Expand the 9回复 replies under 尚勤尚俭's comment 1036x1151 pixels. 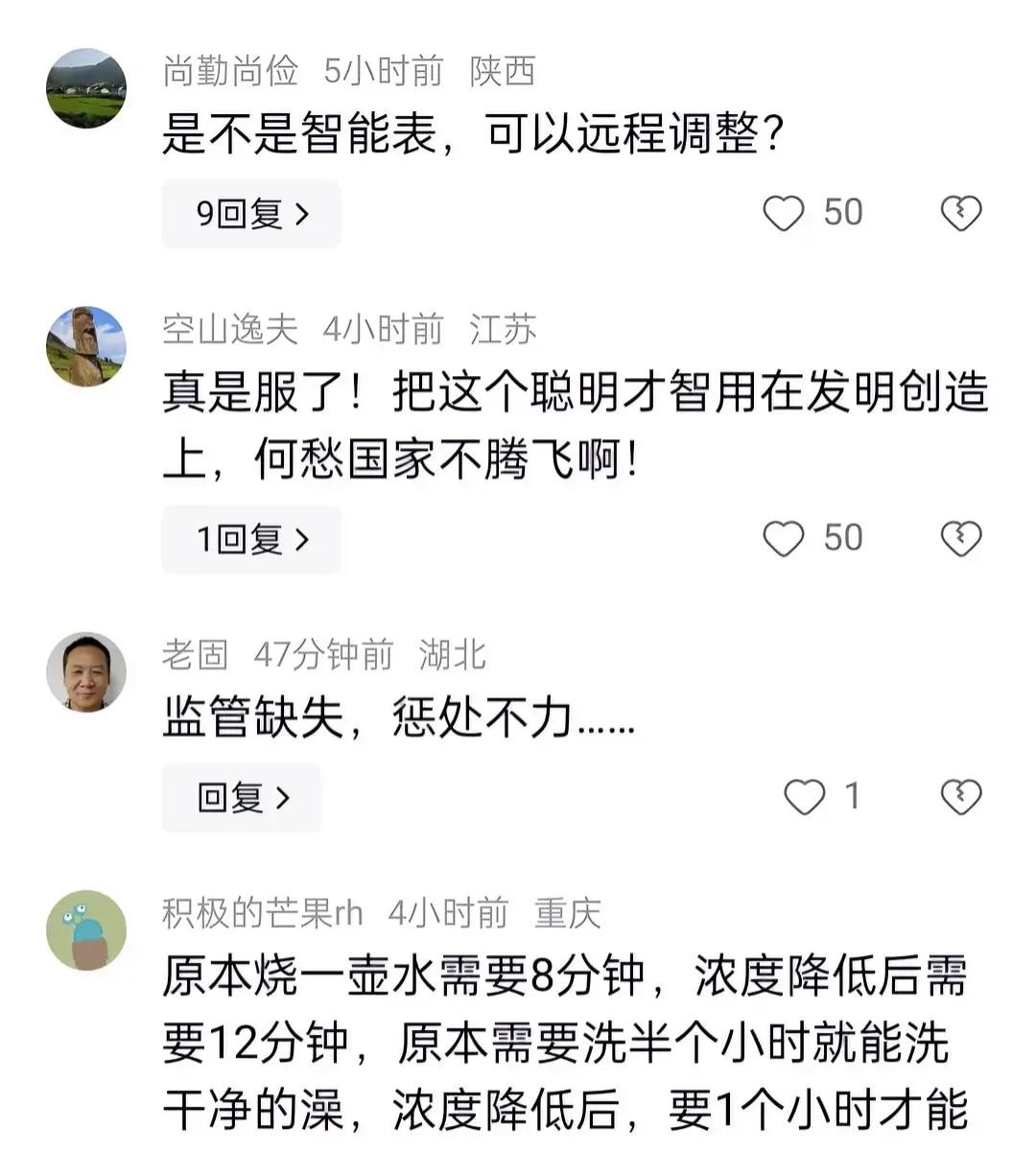pos(251,214)
